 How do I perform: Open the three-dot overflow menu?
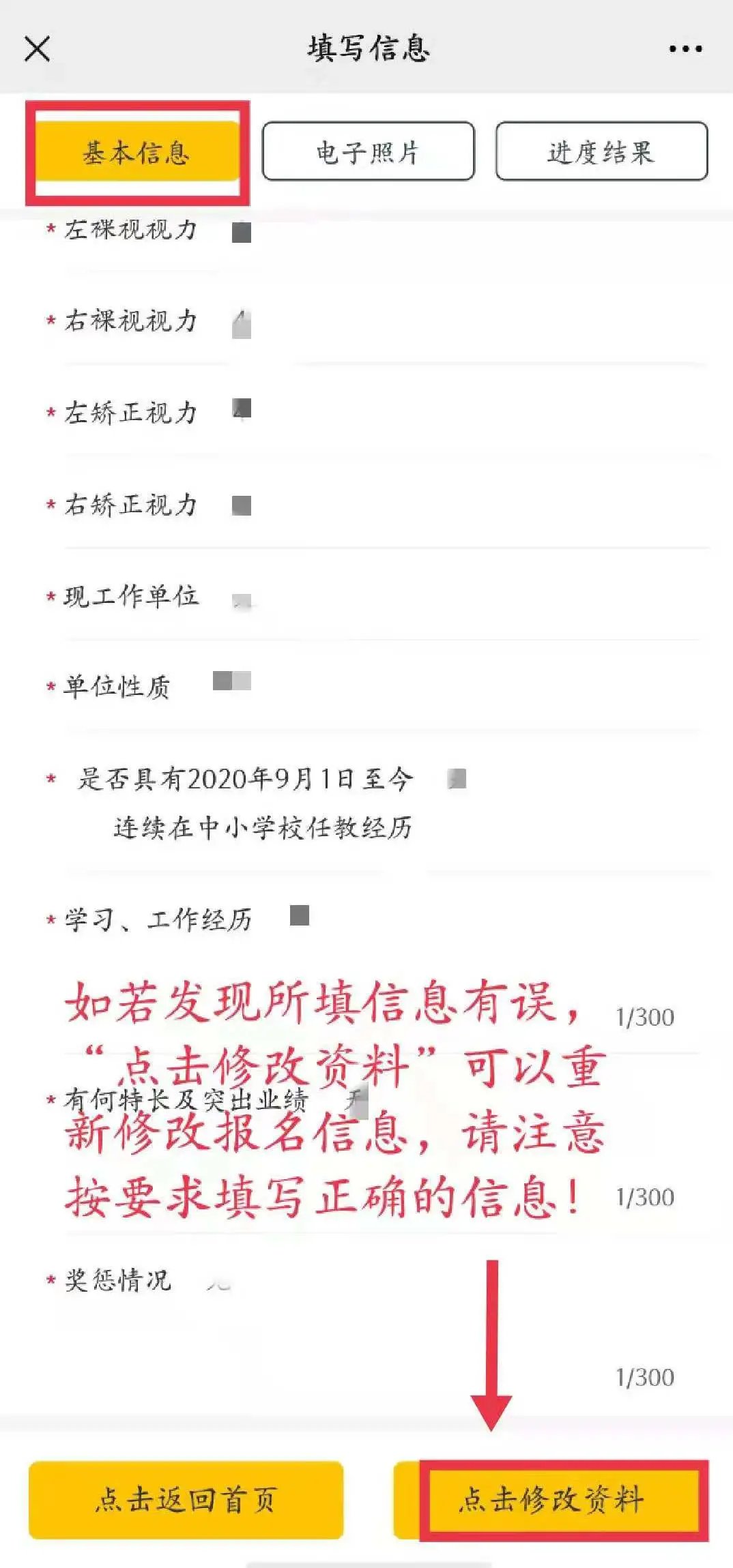coord(685,49)
